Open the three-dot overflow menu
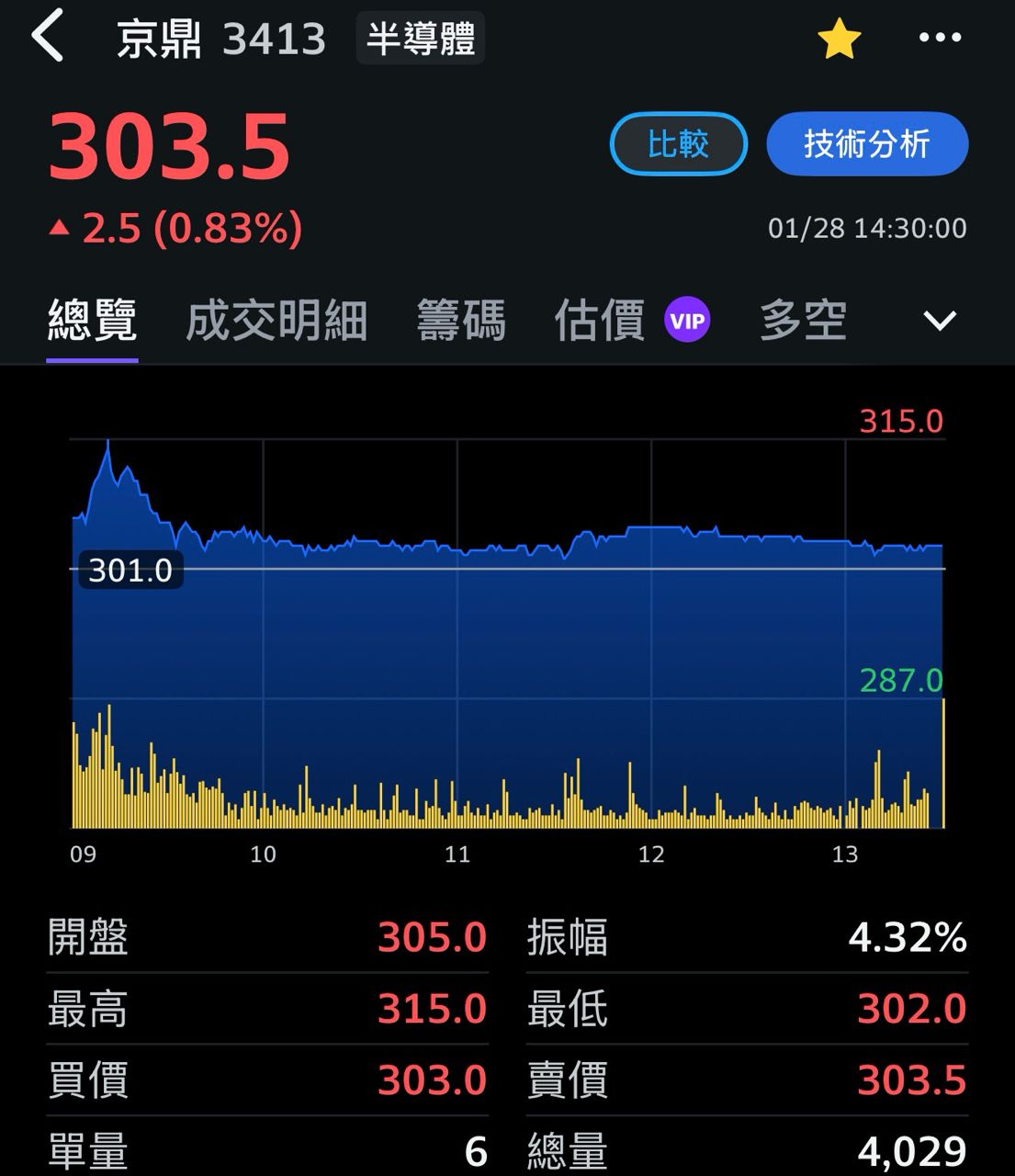1015x1176 pixels. pos(940,38)
